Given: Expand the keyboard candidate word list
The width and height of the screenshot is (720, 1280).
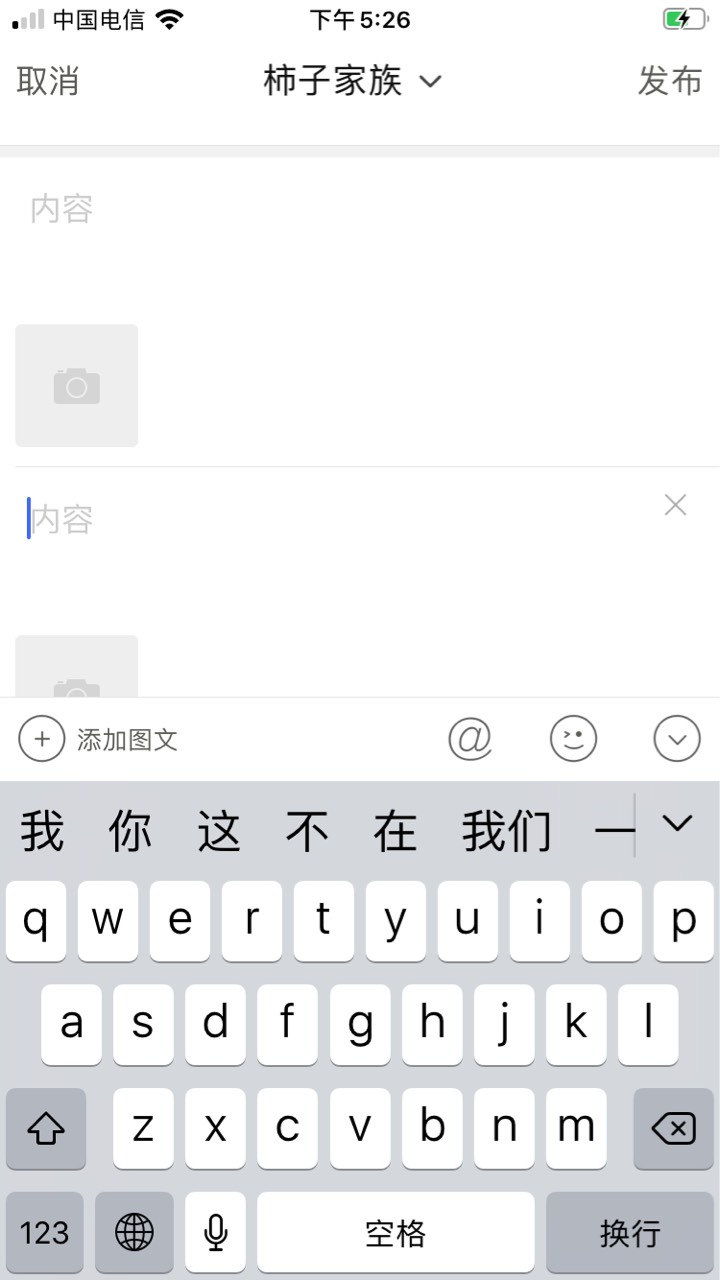Looking at the screenshot, I should pos(678,824).
